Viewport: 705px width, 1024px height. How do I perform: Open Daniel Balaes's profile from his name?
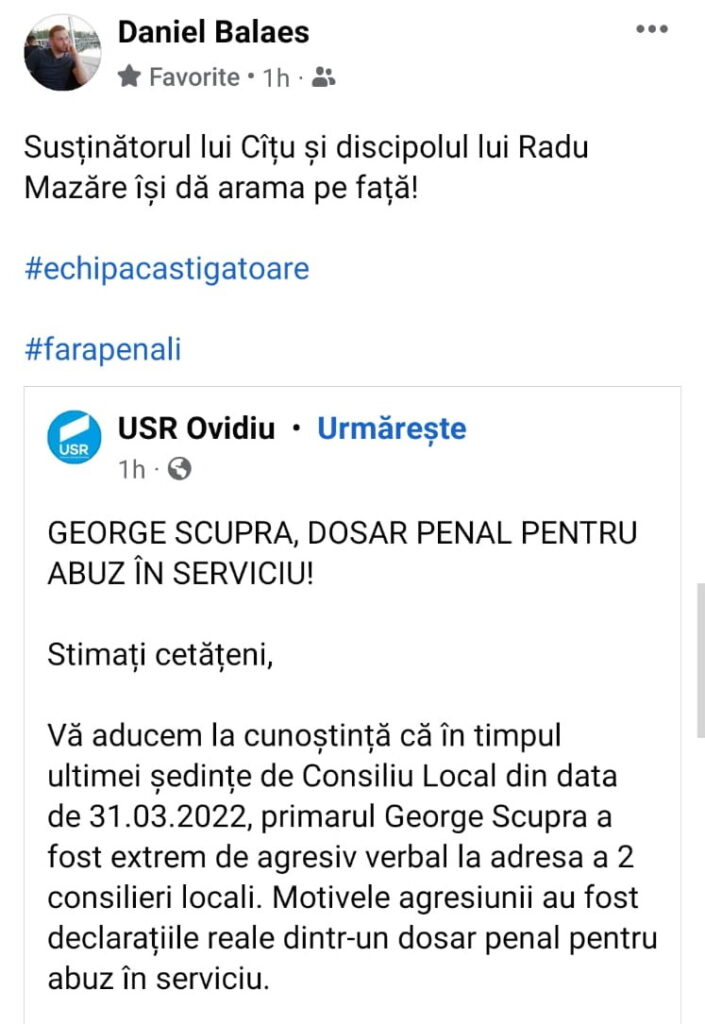[213, 32]
